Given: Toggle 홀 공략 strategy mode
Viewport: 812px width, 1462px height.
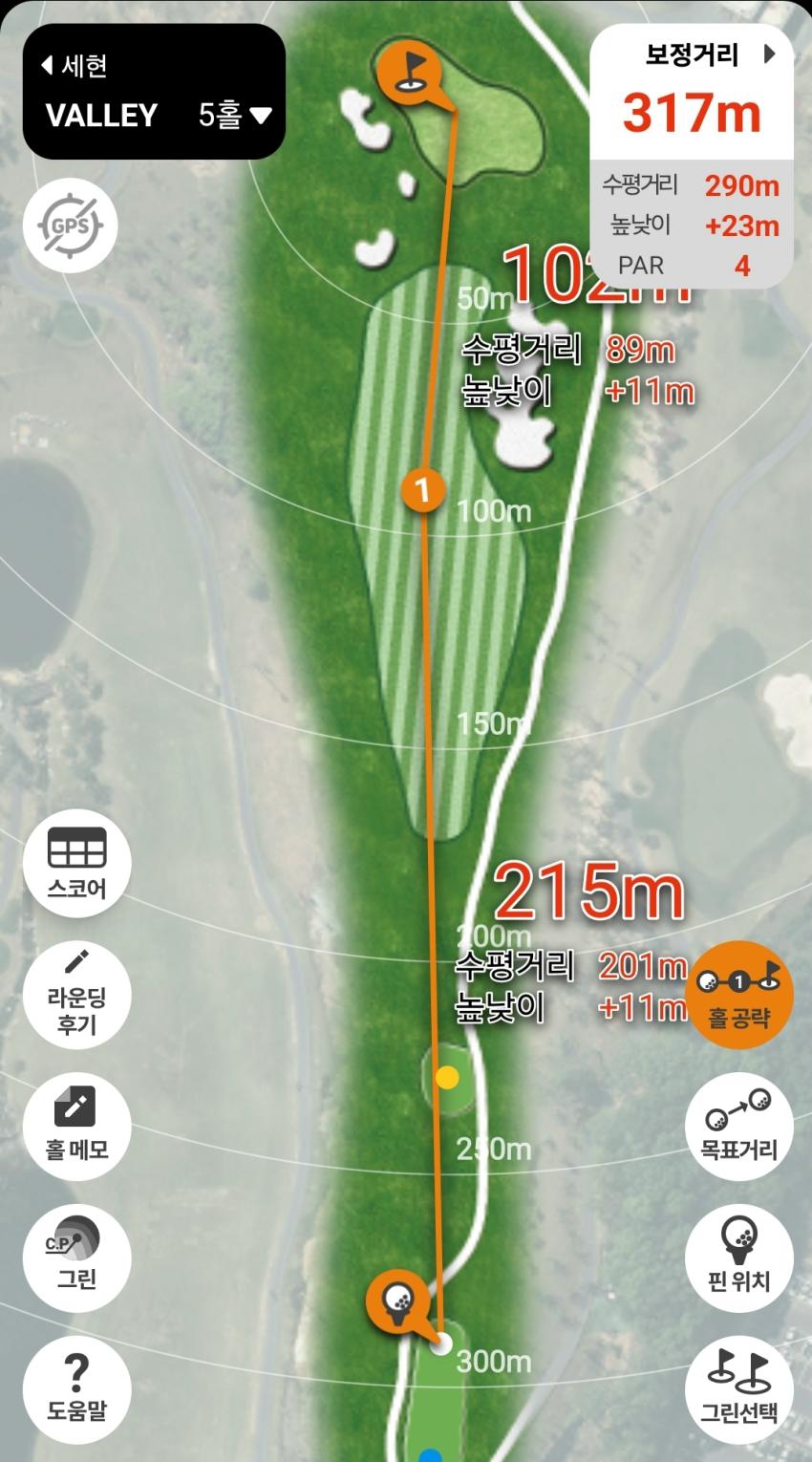Looking at the screenshot, I should pyautogui.click(x=738, y=995).
